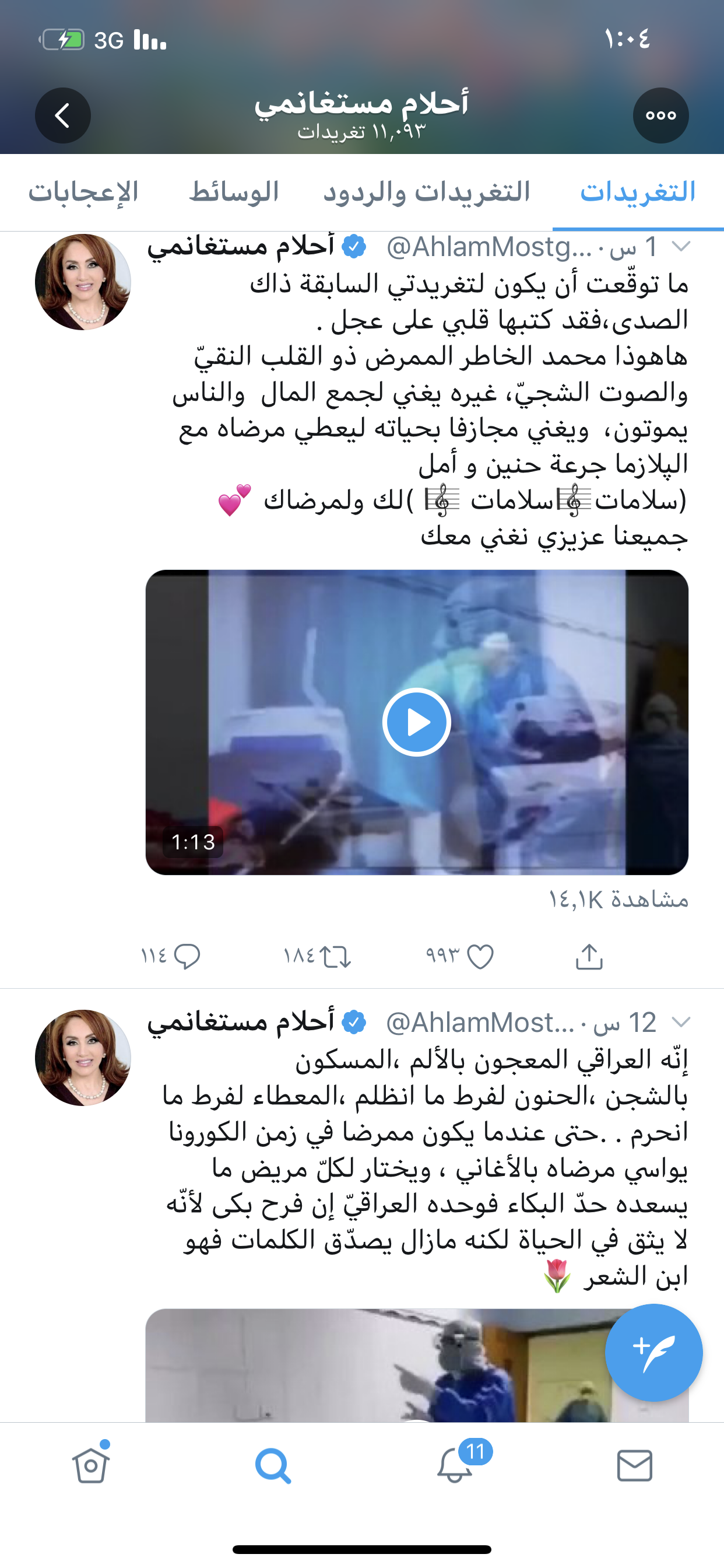Compose a new tweet

coord(653,1353)
